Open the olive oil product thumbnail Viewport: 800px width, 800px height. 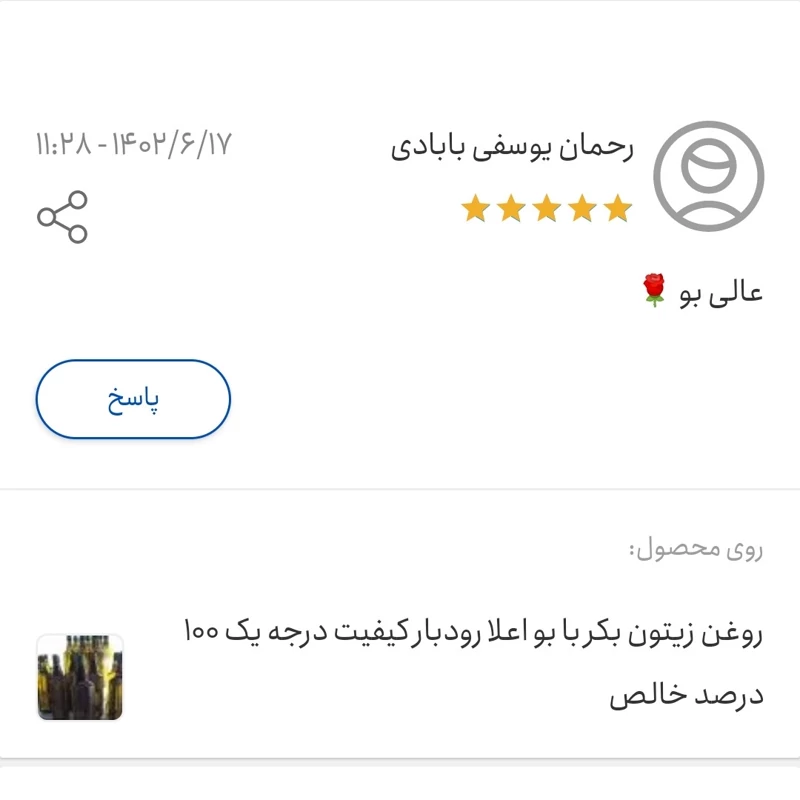(x=80, y=677)
